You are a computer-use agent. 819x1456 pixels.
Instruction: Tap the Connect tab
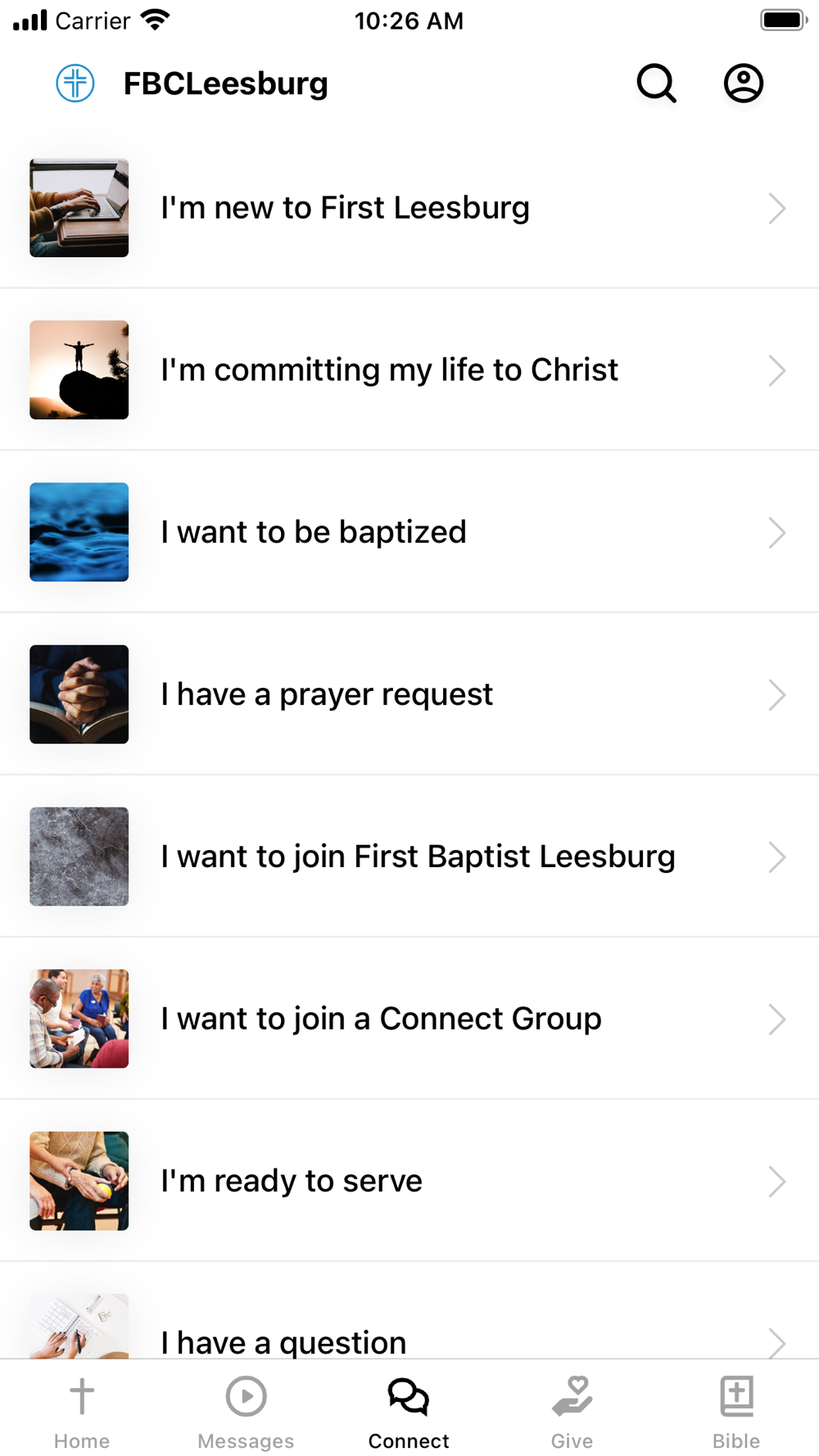(x=409, y=1411)
